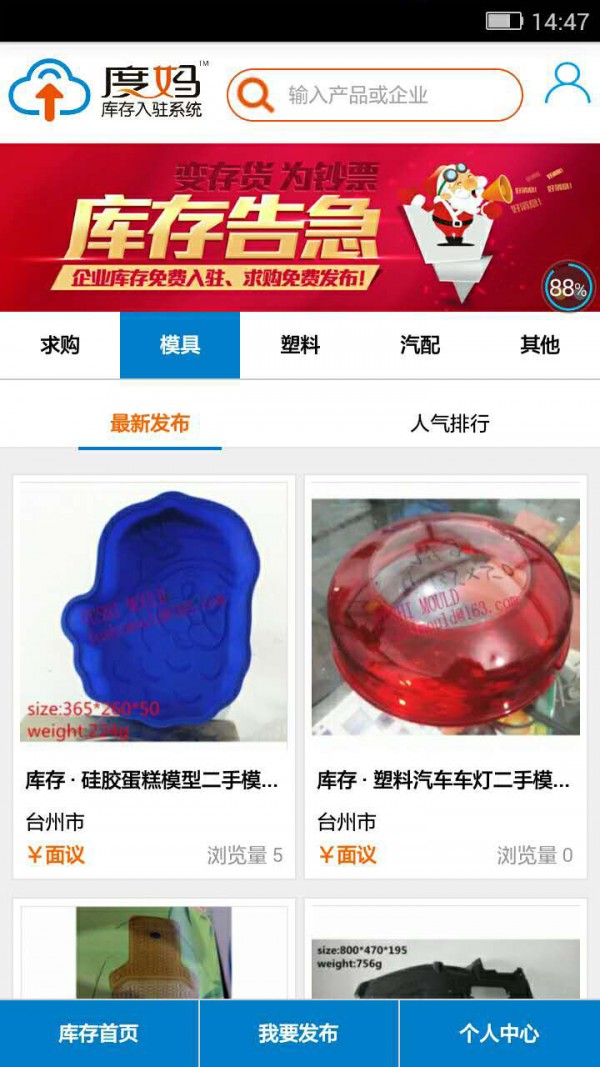Select the 模具 category tab
Screen dimensions: 600x1067
180,346
